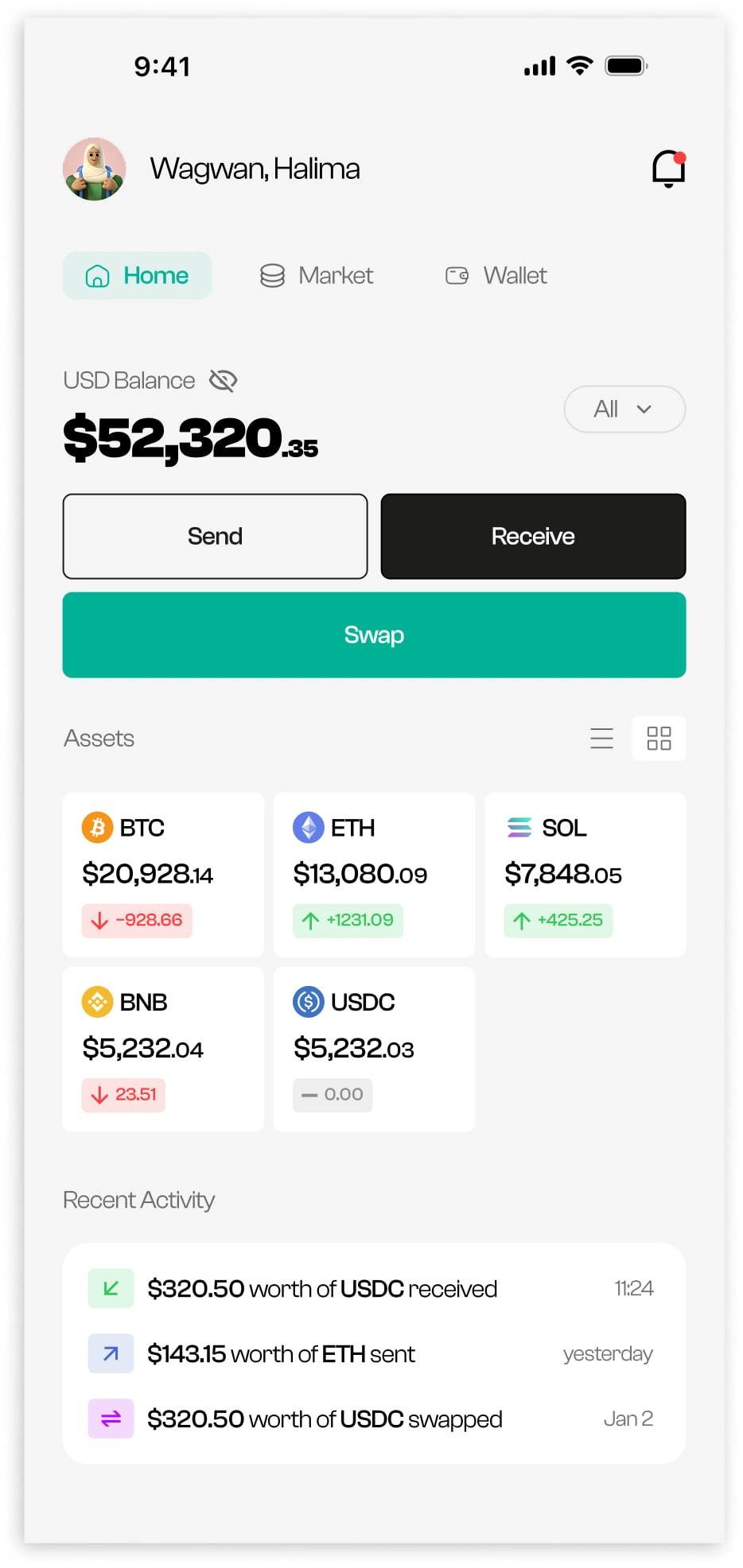743x1568 pixels.
Task: Tap the Receive button
Action: click(533, 537)
